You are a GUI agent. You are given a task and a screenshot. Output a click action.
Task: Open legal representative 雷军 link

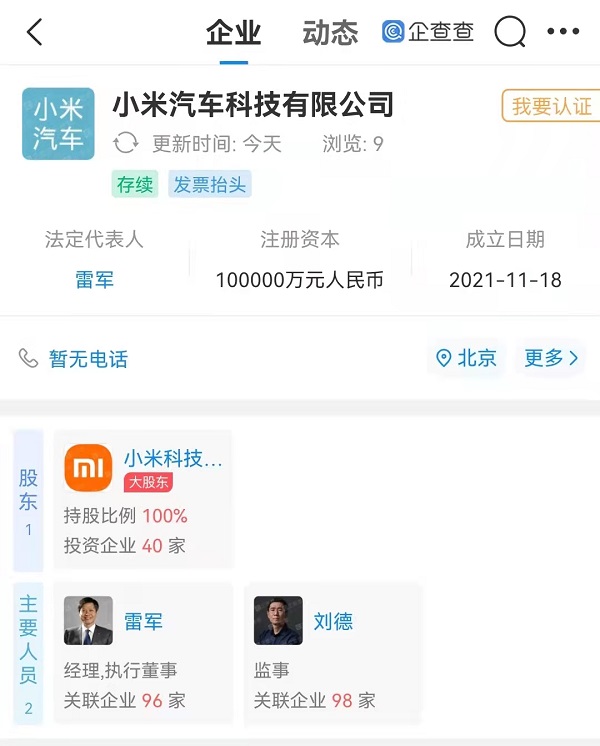coord(94,279)
